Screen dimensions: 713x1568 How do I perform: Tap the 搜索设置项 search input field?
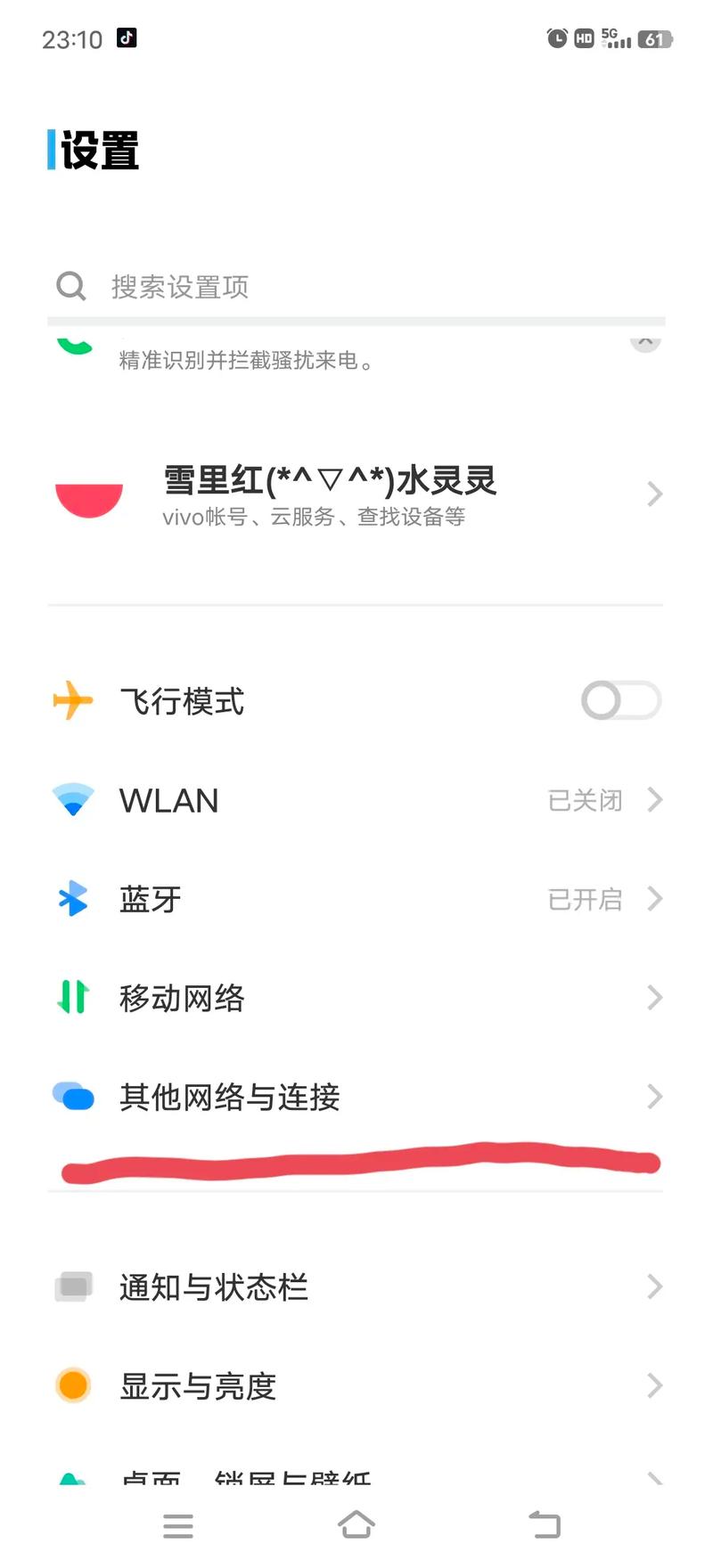267,286
